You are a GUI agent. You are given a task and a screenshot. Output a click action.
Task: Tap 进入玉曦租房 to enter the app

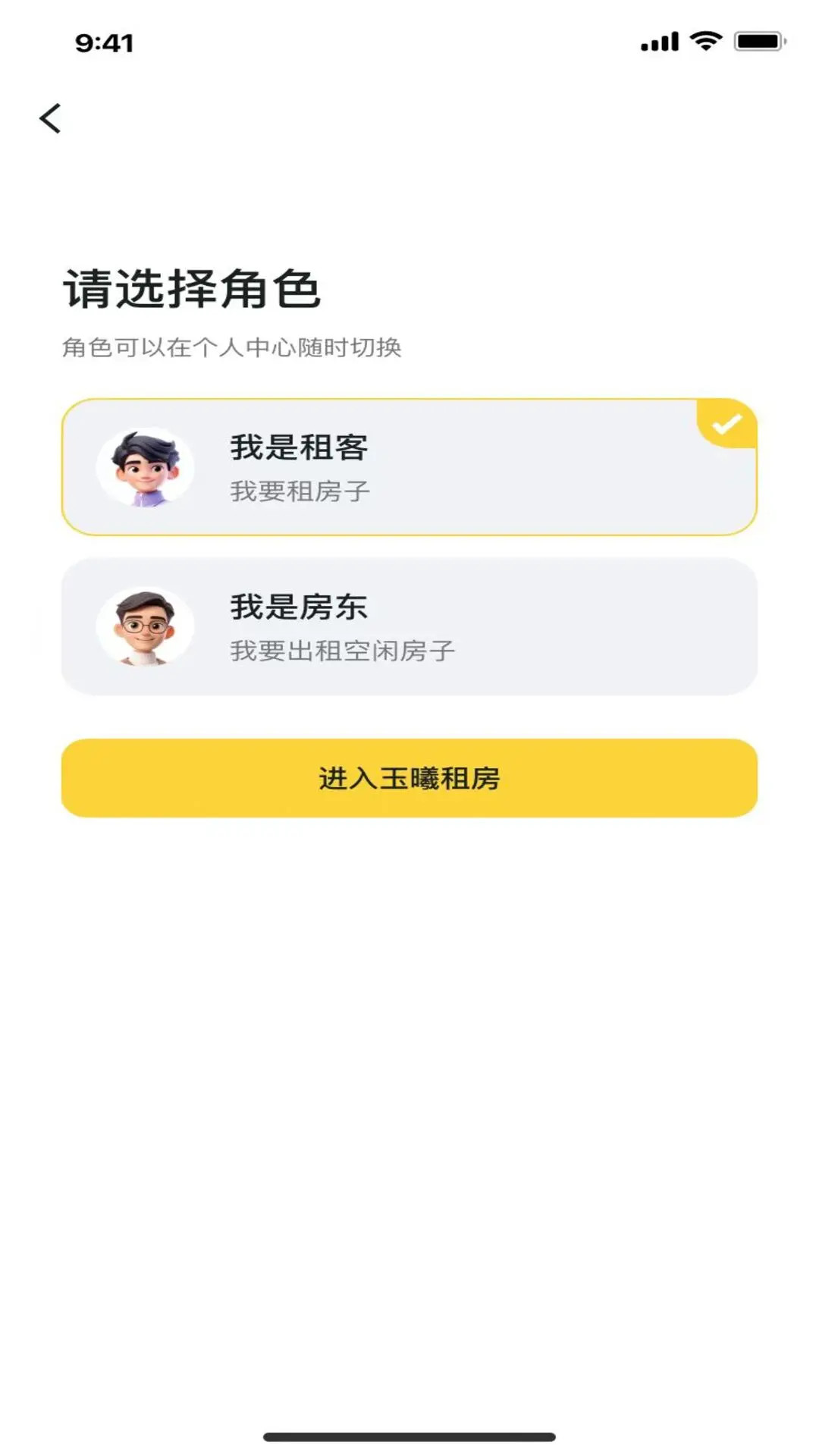pyautogui.click(x=409, y=777)
